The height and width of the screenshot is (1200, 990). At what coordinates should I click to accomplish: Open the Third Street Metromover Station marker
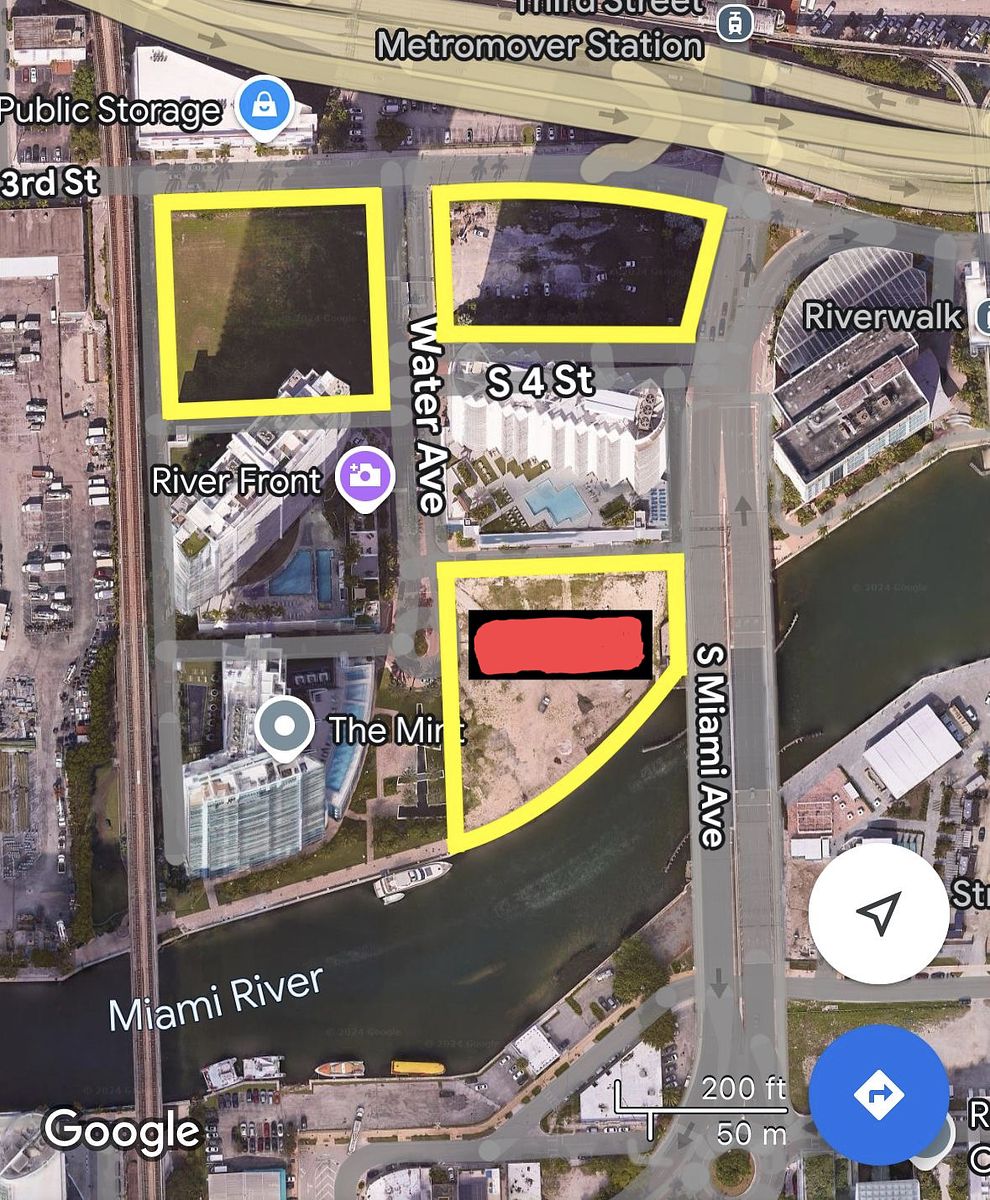click(735, 22)
